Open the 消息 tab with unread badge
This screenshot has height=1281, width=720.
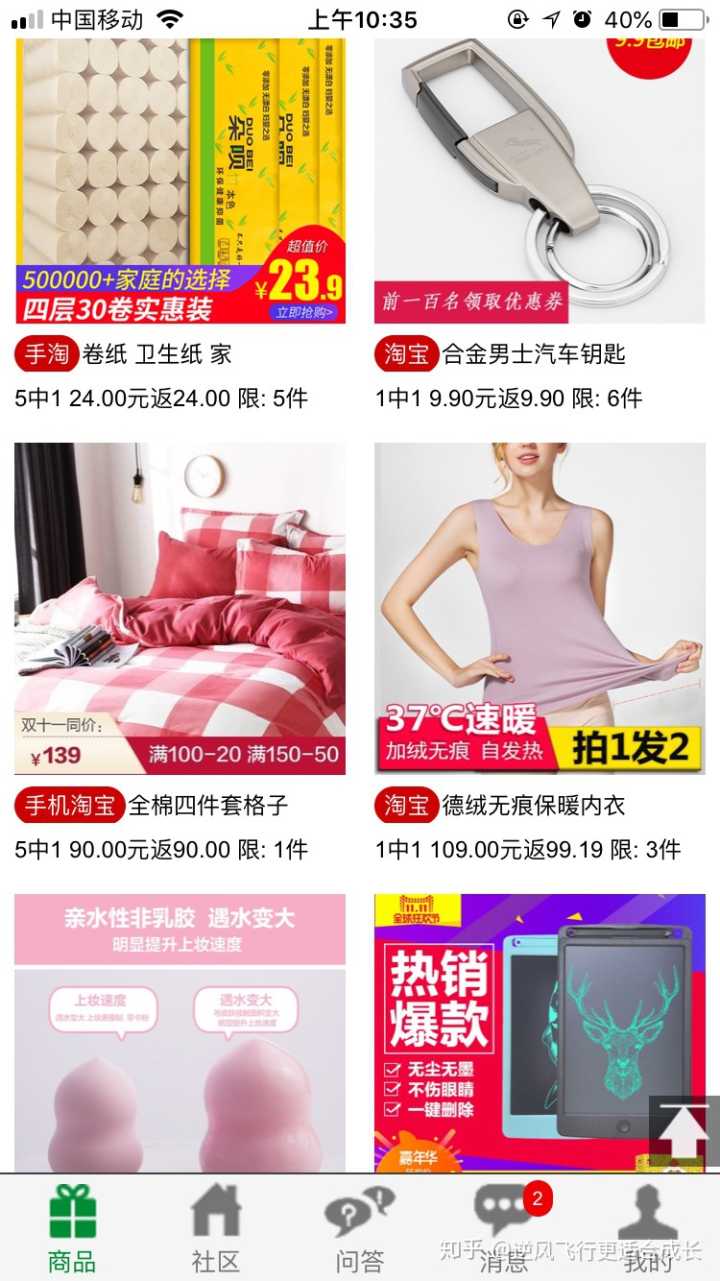504,1228
